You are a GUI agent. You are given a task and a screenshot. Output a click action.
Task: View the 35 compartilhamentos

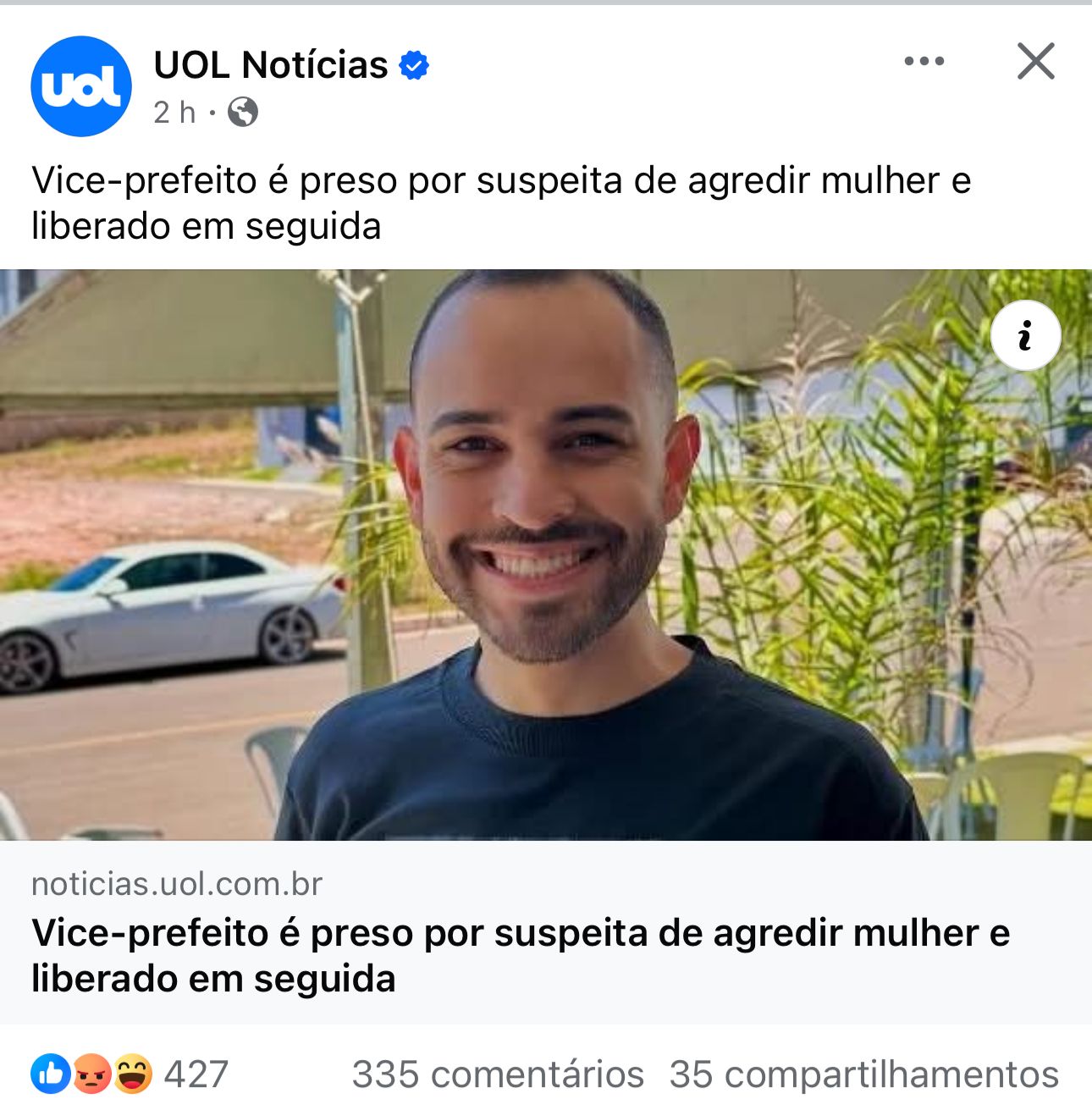tap(863, 1074)
